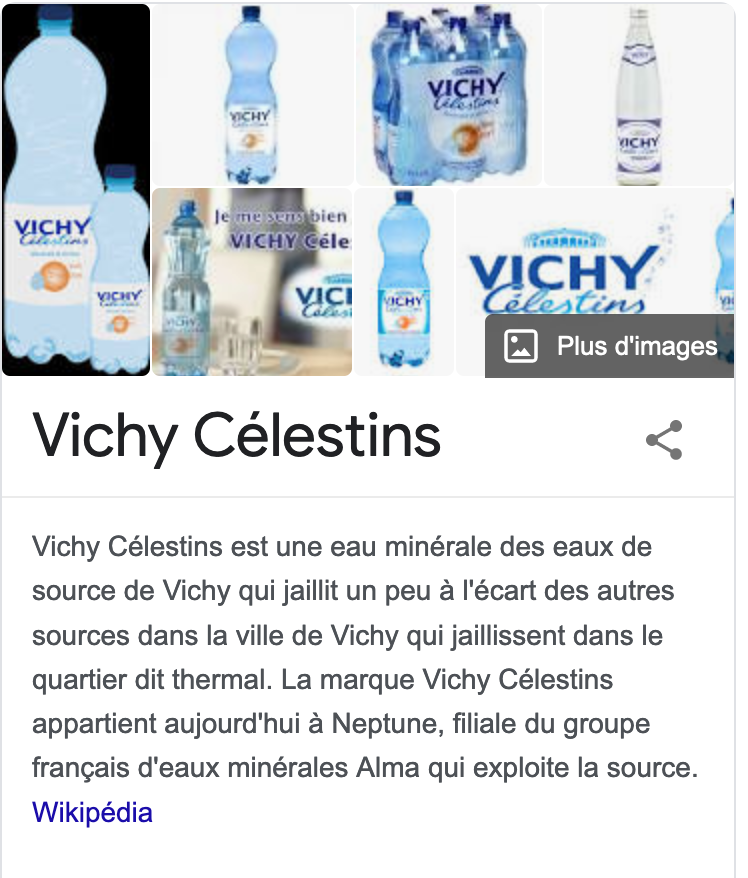View the six-pack of Vichy bottles image

tap(449, 95)
